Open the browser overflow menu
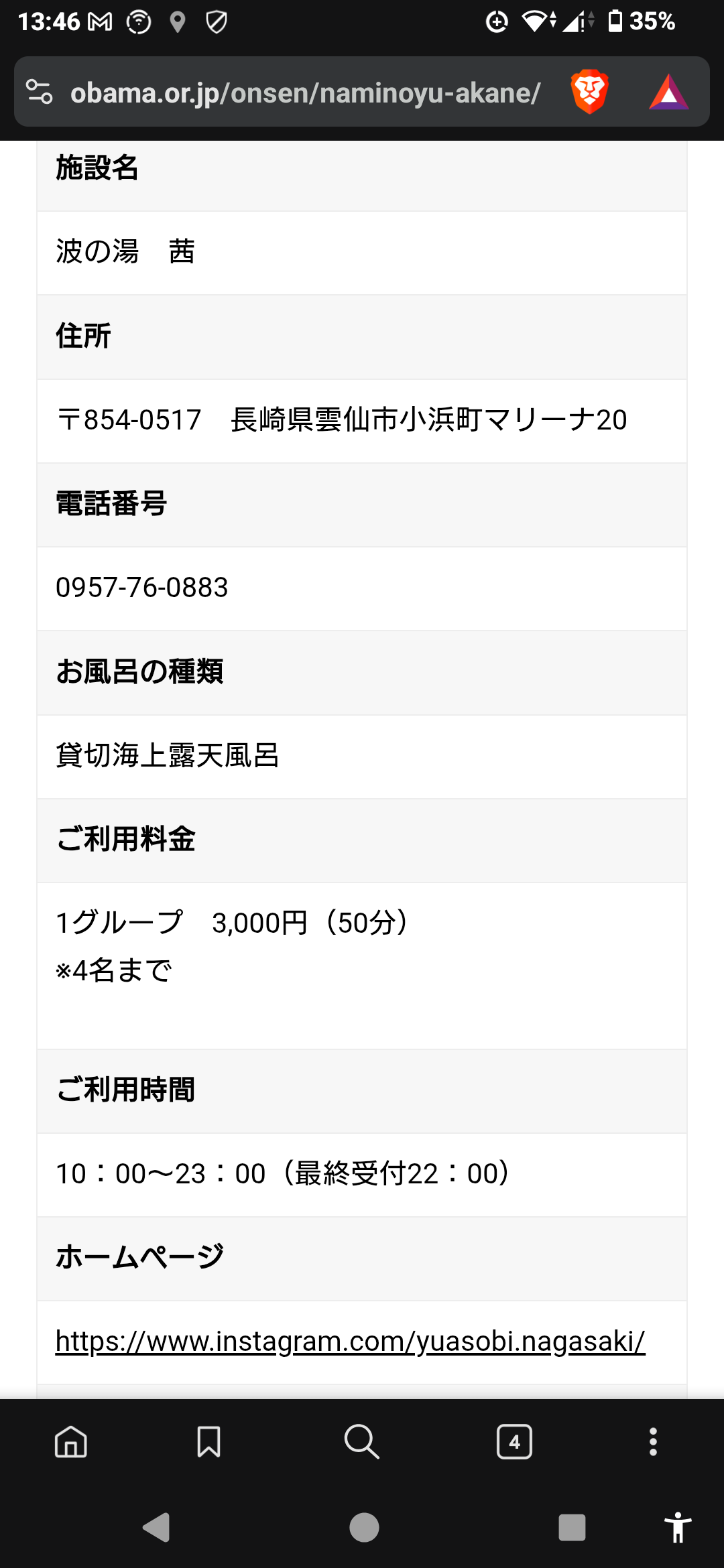The width and height of the screenshot is (724, 1568). (653, 1441)
